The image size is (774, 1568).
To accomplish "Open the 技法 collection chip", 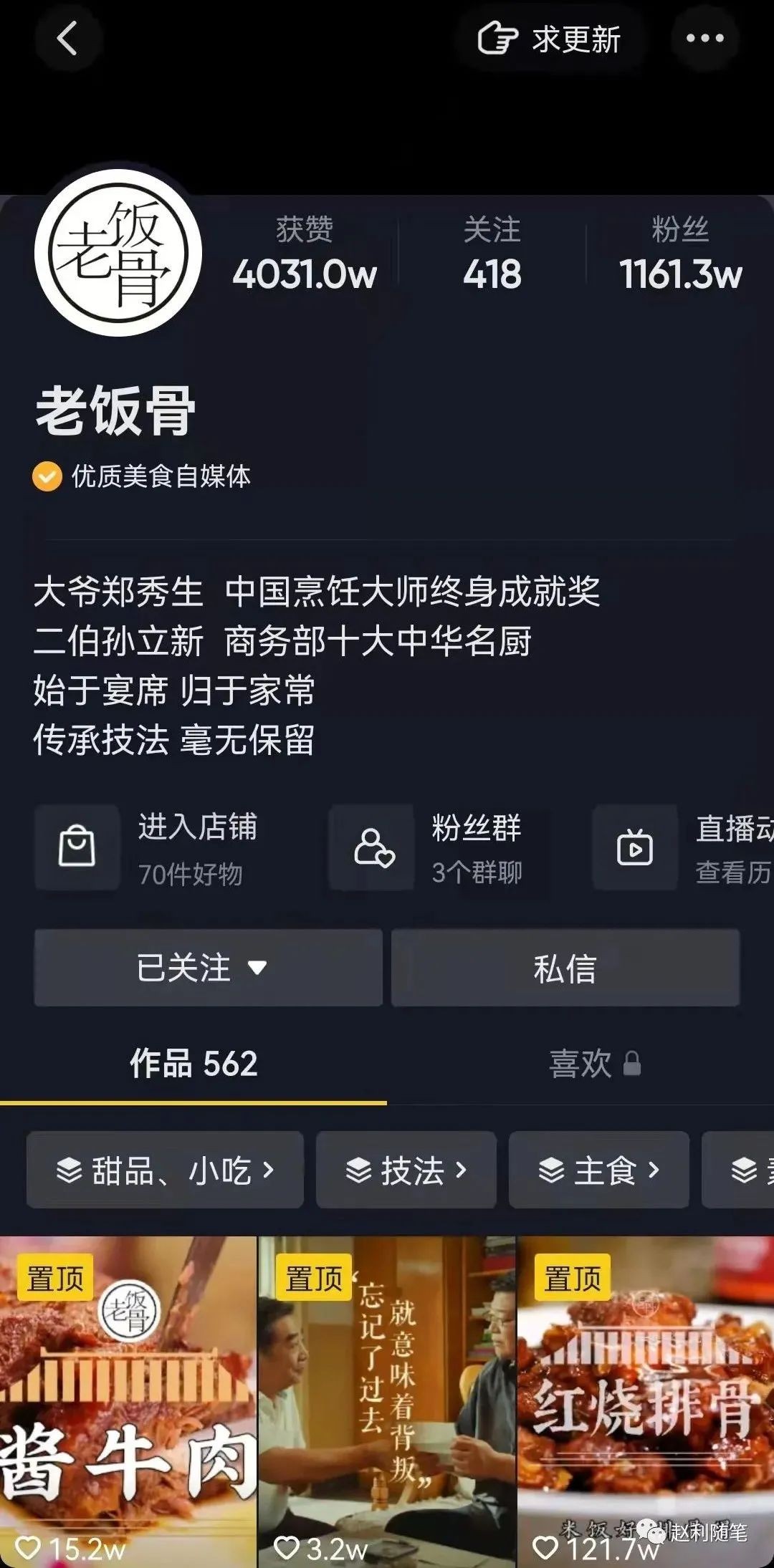I will [406, 1170].
